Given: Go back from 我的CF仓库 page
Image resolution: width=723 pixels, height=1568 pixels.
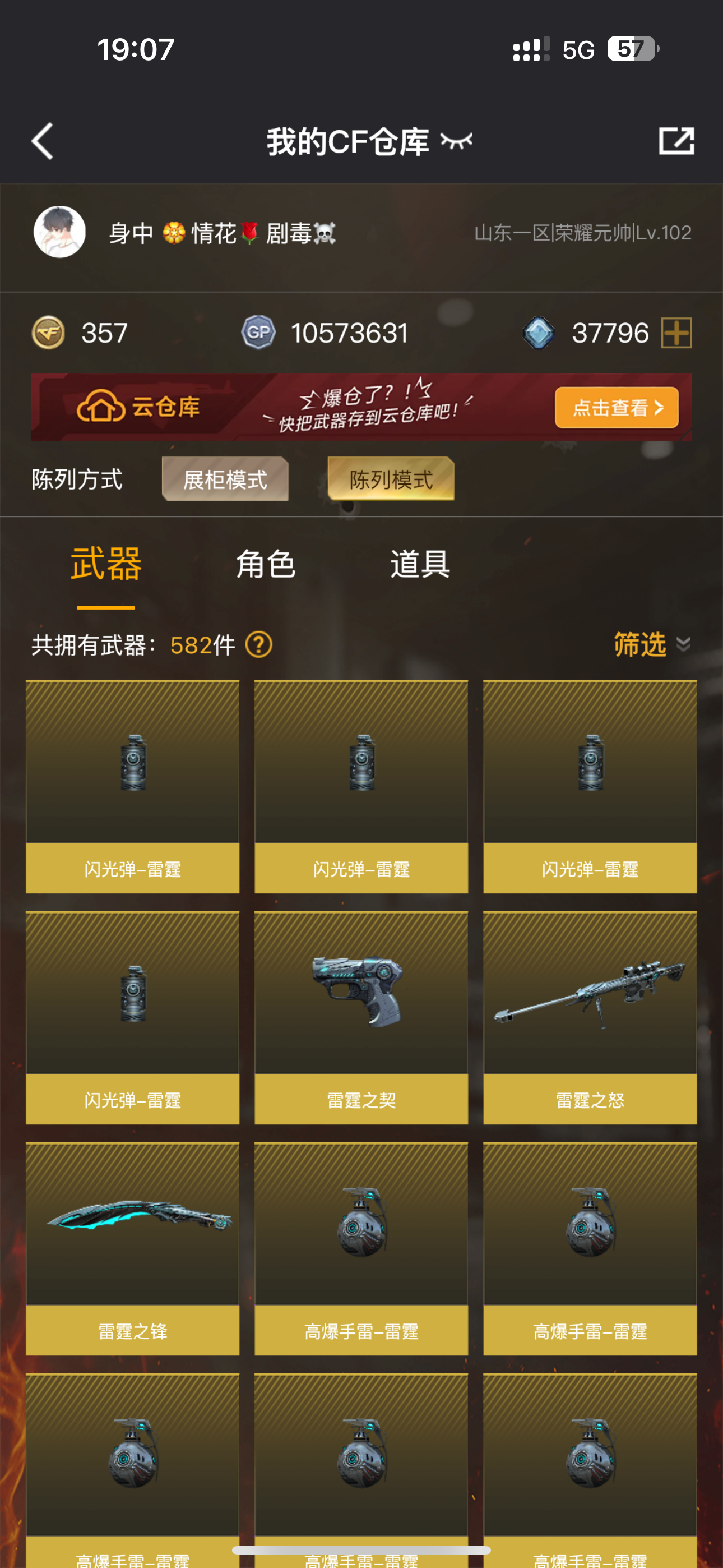Looking at the screenshot, I should coord(43,141).
